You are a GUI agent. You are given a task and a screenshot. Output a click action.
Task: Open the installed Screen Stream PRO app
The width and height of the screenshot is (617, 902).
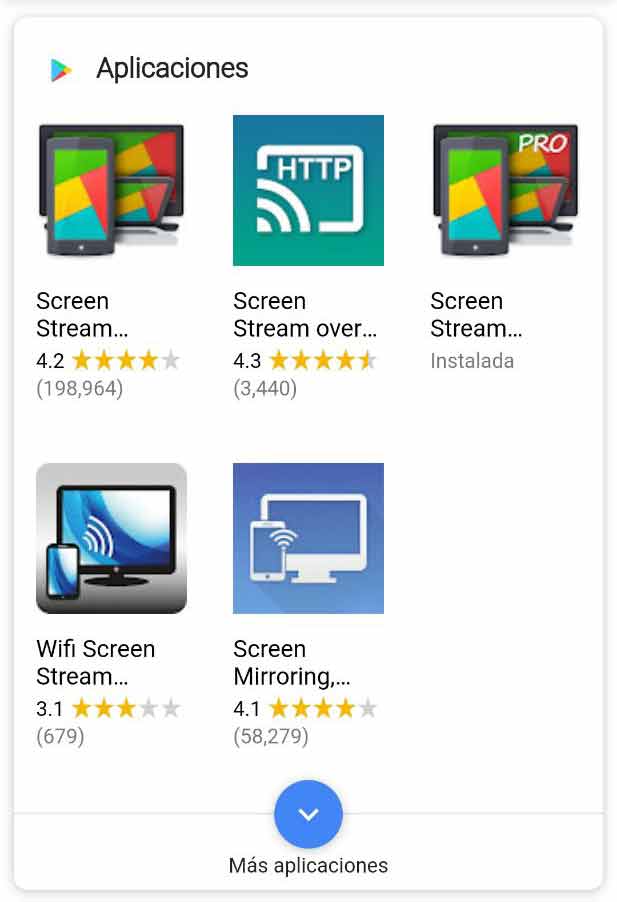pyautogui.click(x=505, y=190)
